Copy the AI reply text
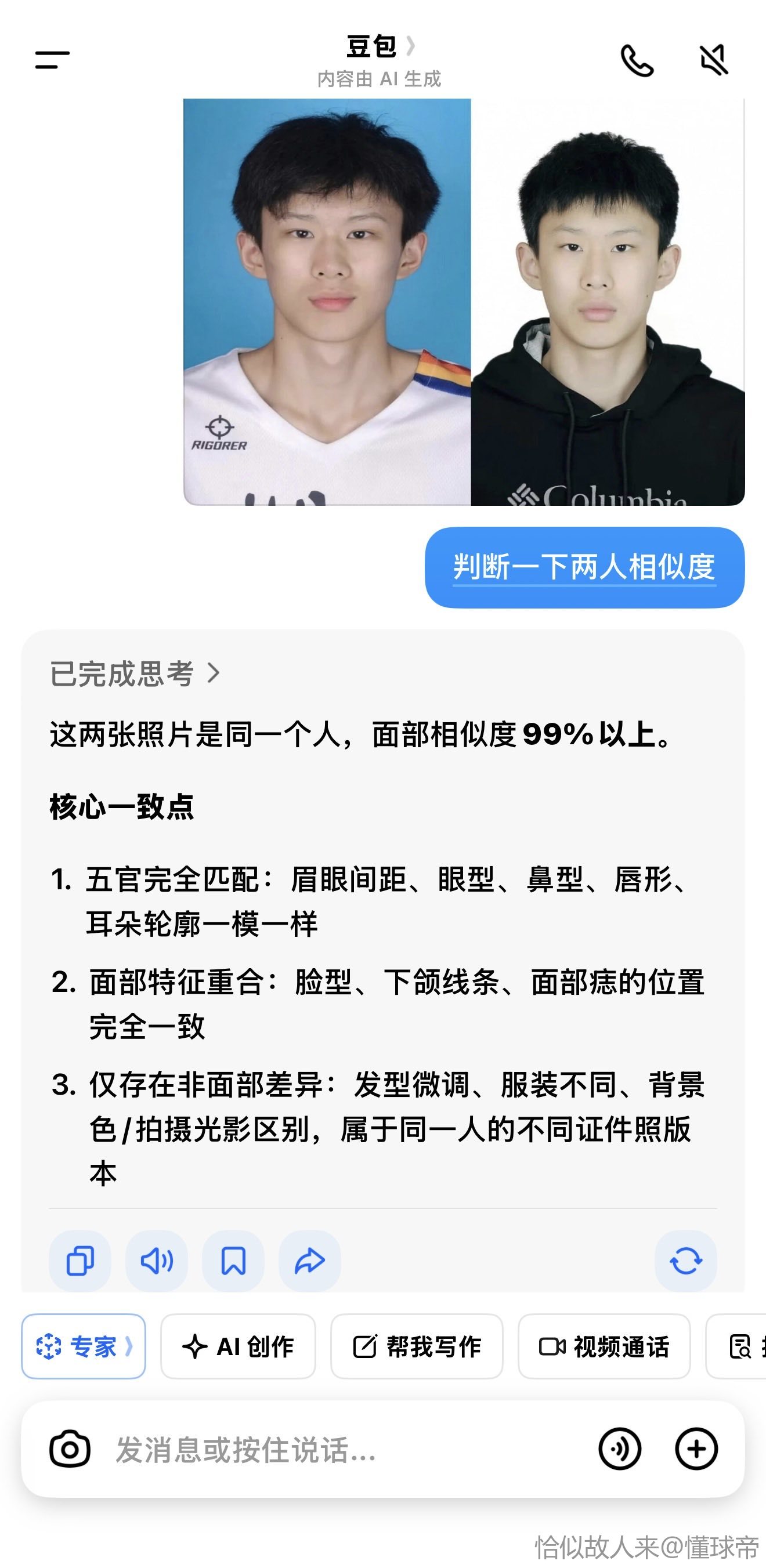This screenshot has width=766, height=1568. tap(80, 1261)
